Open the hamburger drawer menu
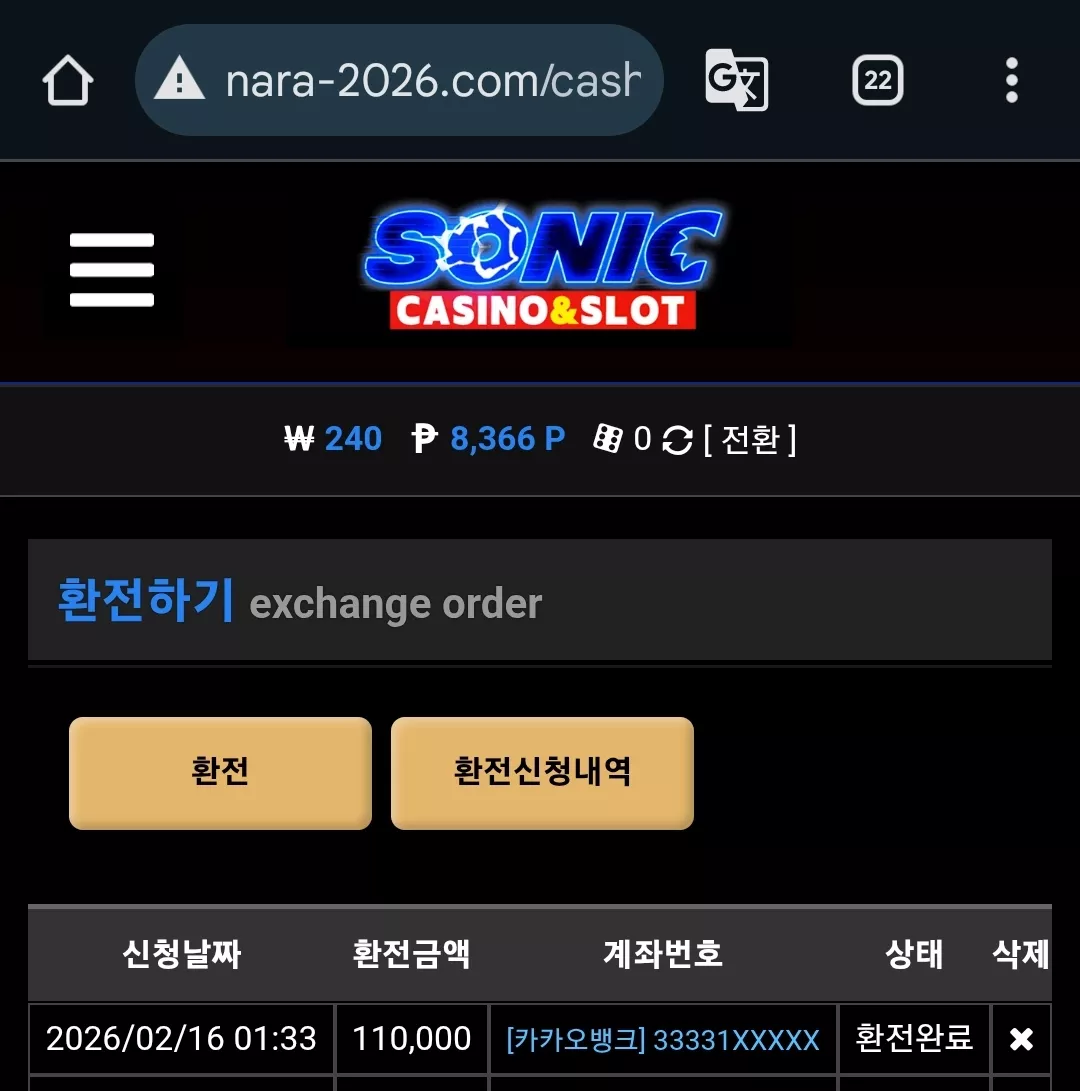The width and height of the screenshot is (1080, 1091). click(112, 270)
